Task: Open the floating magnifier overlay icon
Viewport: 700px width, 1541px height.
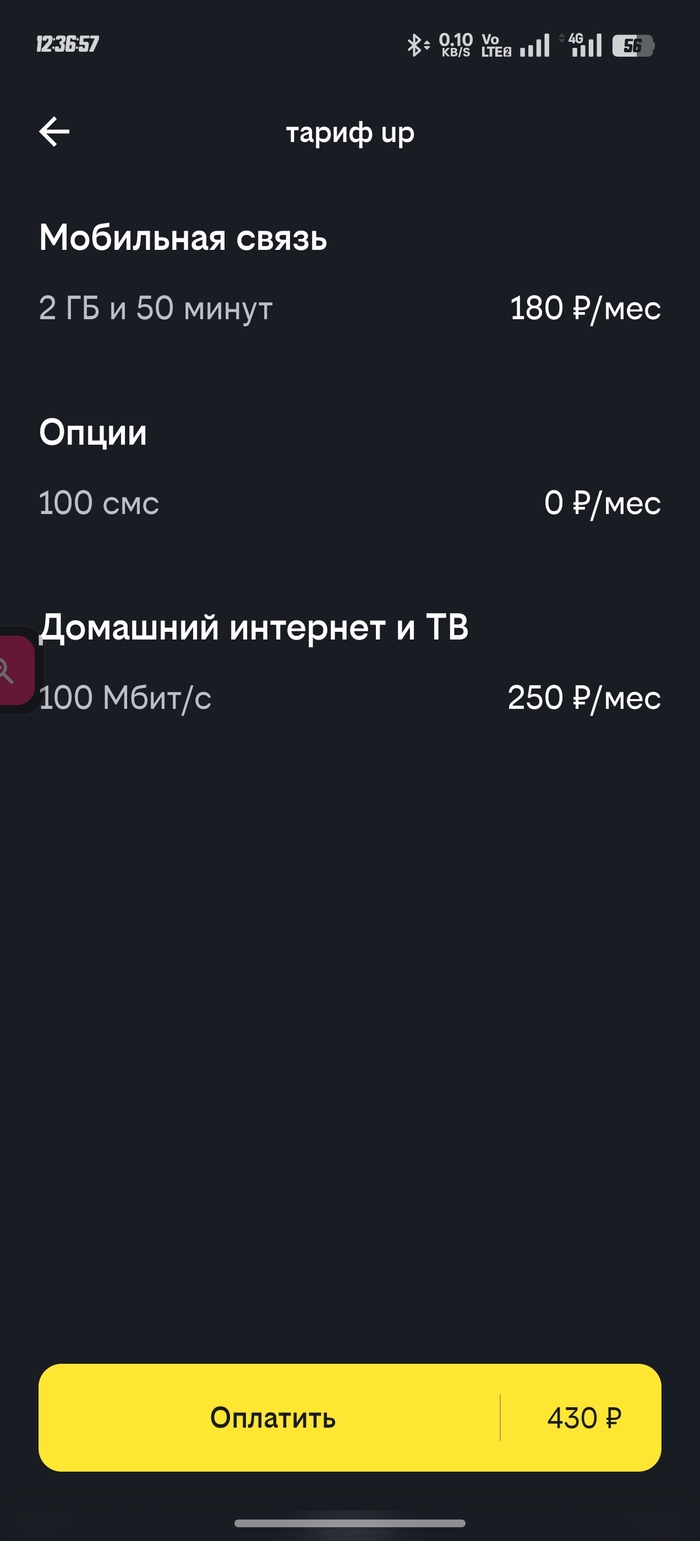Action: (12, 670)
